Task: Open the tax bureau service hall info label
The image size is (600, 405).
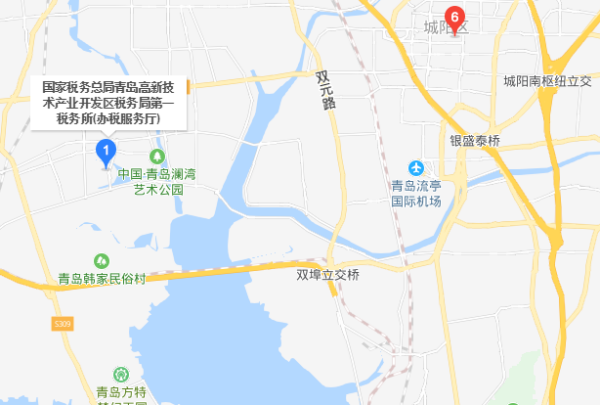Action: coord(110,103)
